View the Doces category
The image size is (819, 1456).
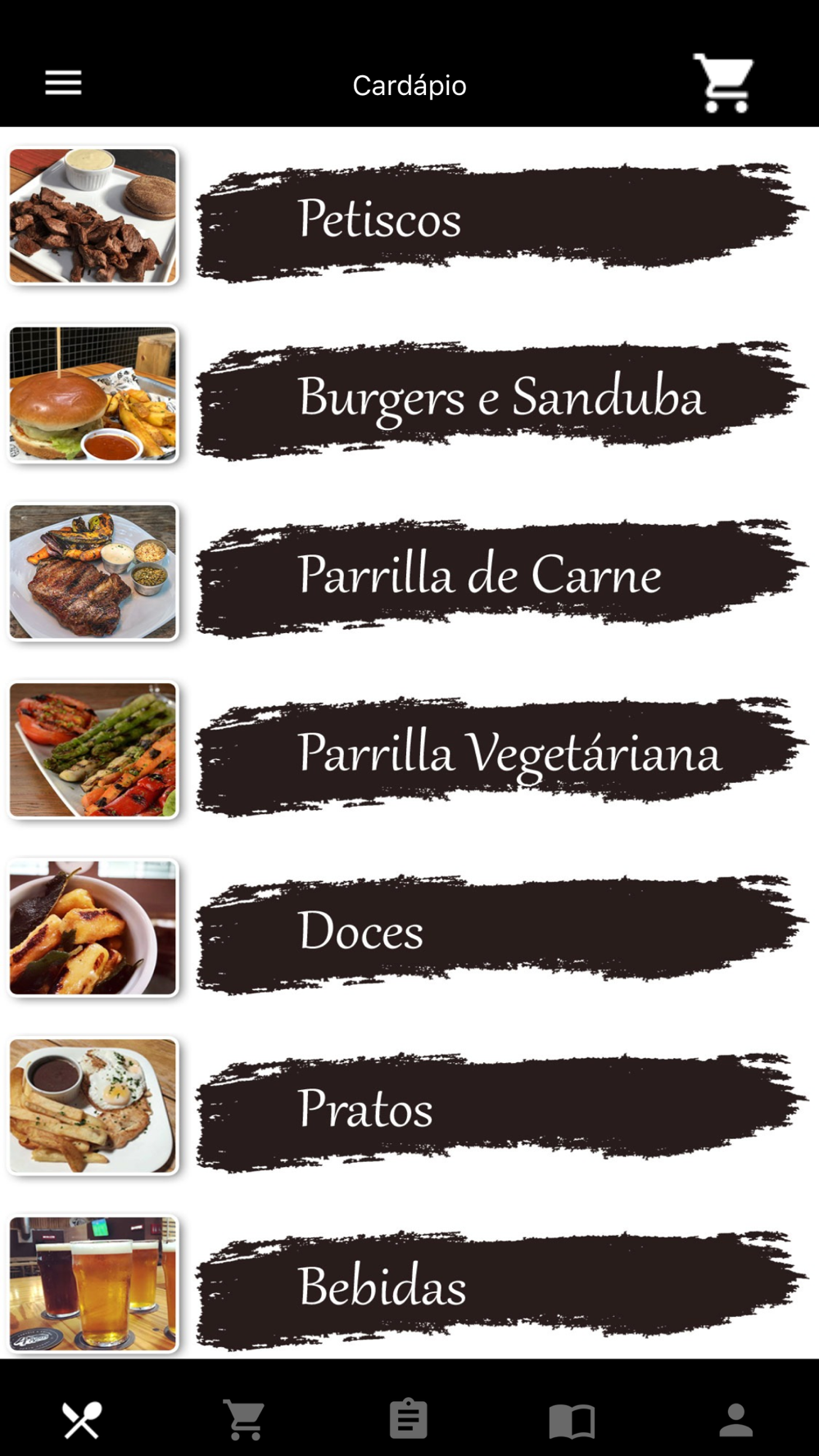pyautogui.click(x=500, y=931)
